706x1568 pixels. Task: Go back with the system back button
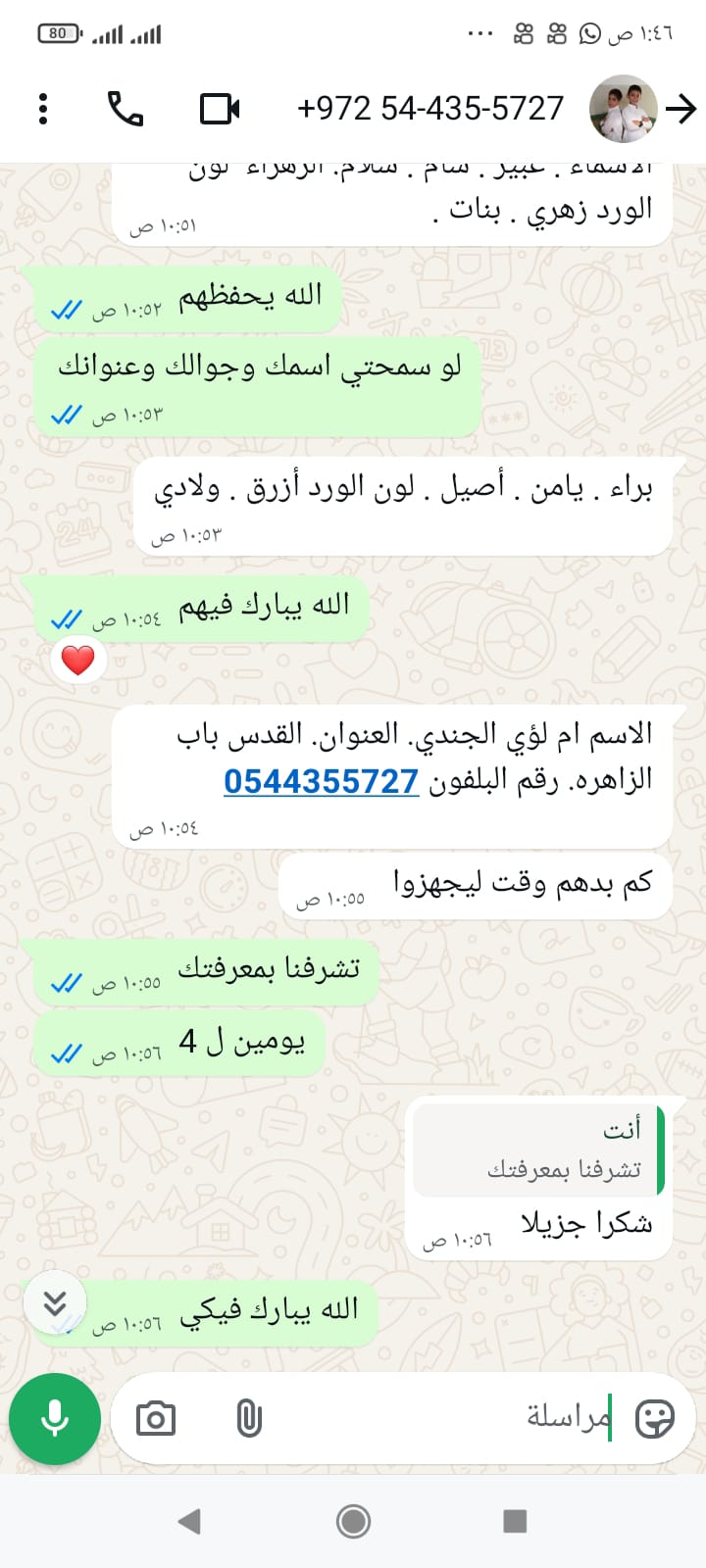coord(189,1521)
